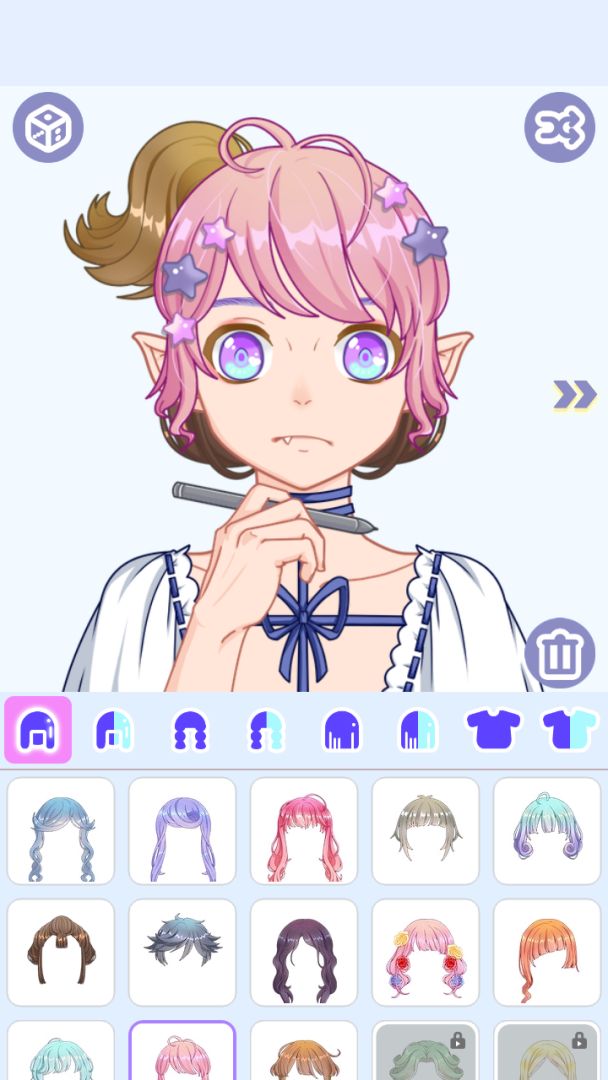Choose the mint-to-purple gradient curly hair
The height and width of the screenshot is (1080, 608).
[547, 831]
